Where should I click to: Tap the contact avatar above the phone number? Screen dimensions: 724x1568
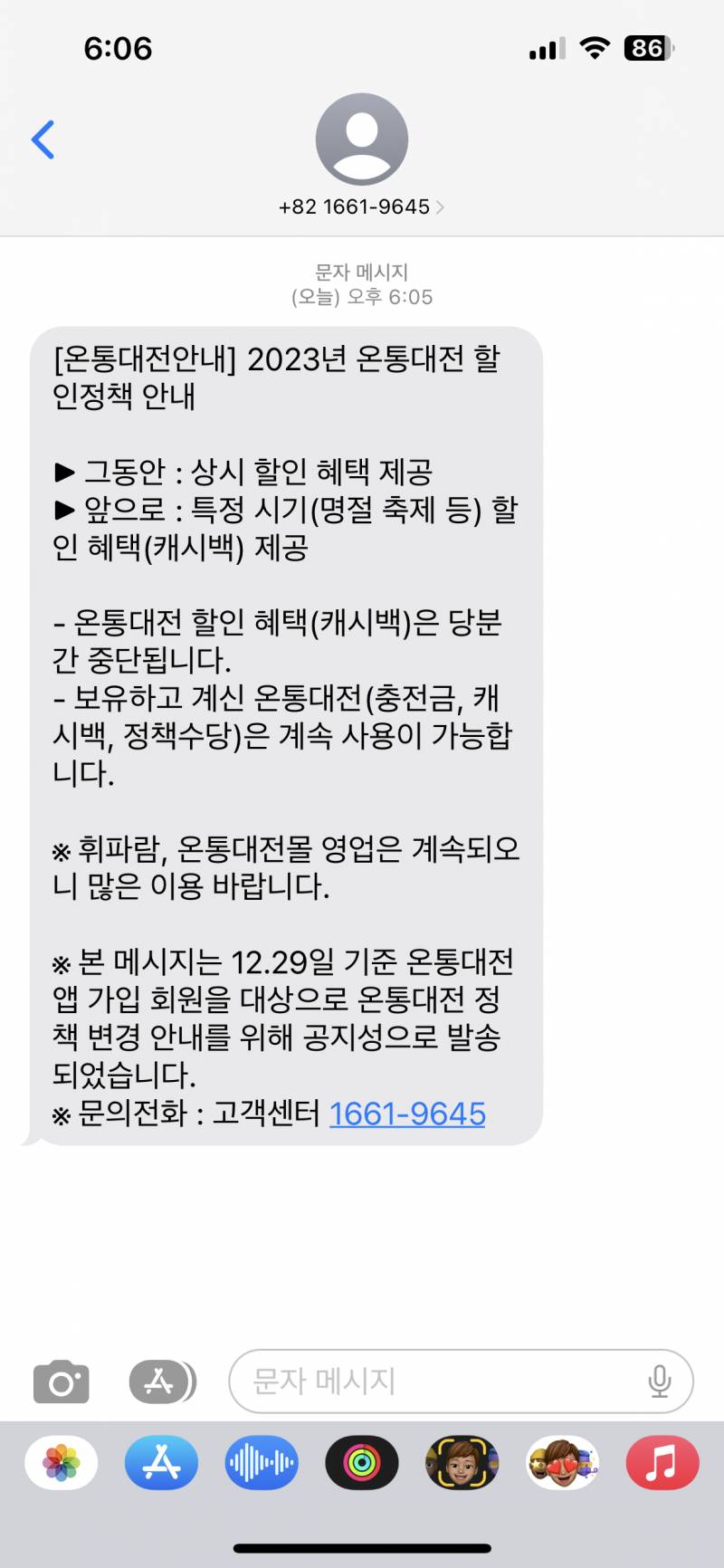361,138
